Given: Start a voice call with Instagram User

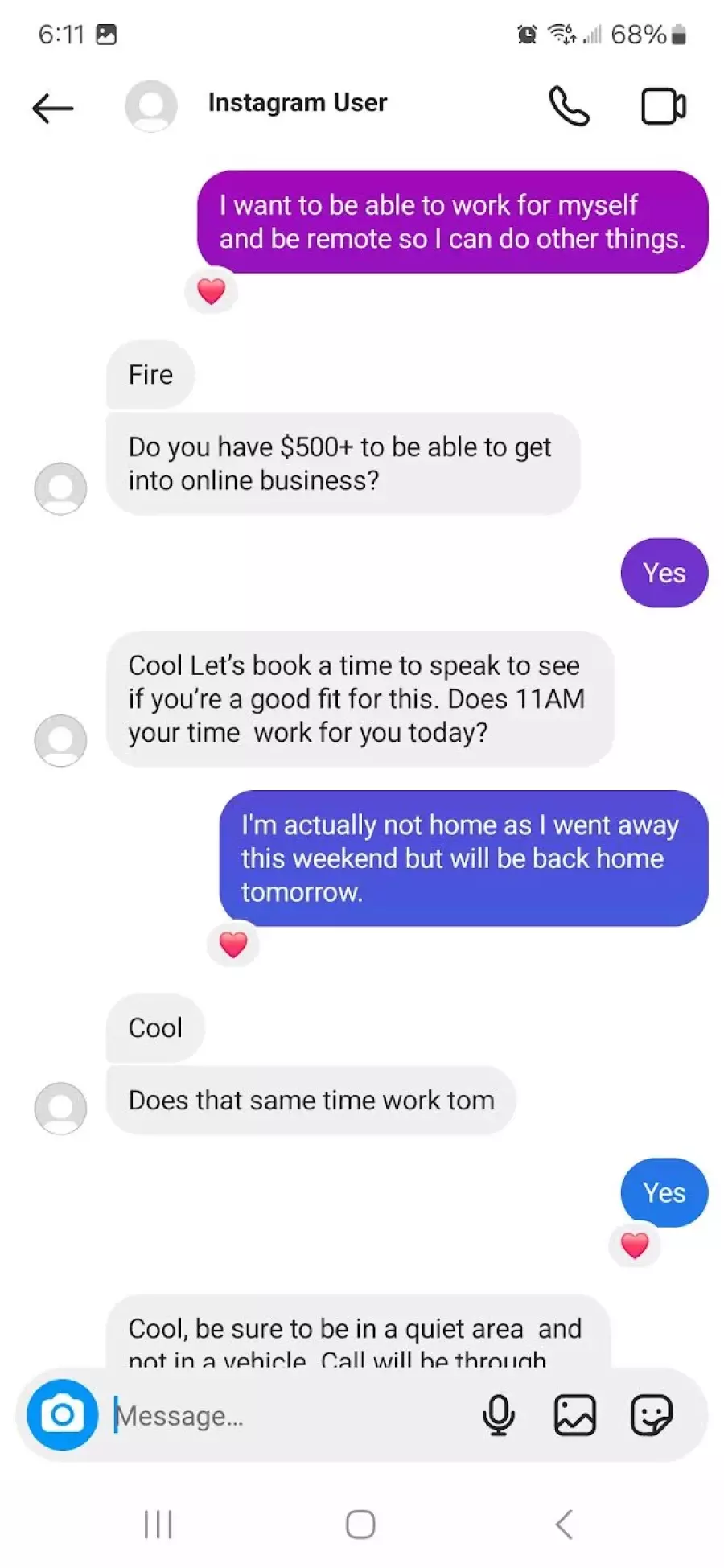Looking at the screenshot, I should [569, 107].
